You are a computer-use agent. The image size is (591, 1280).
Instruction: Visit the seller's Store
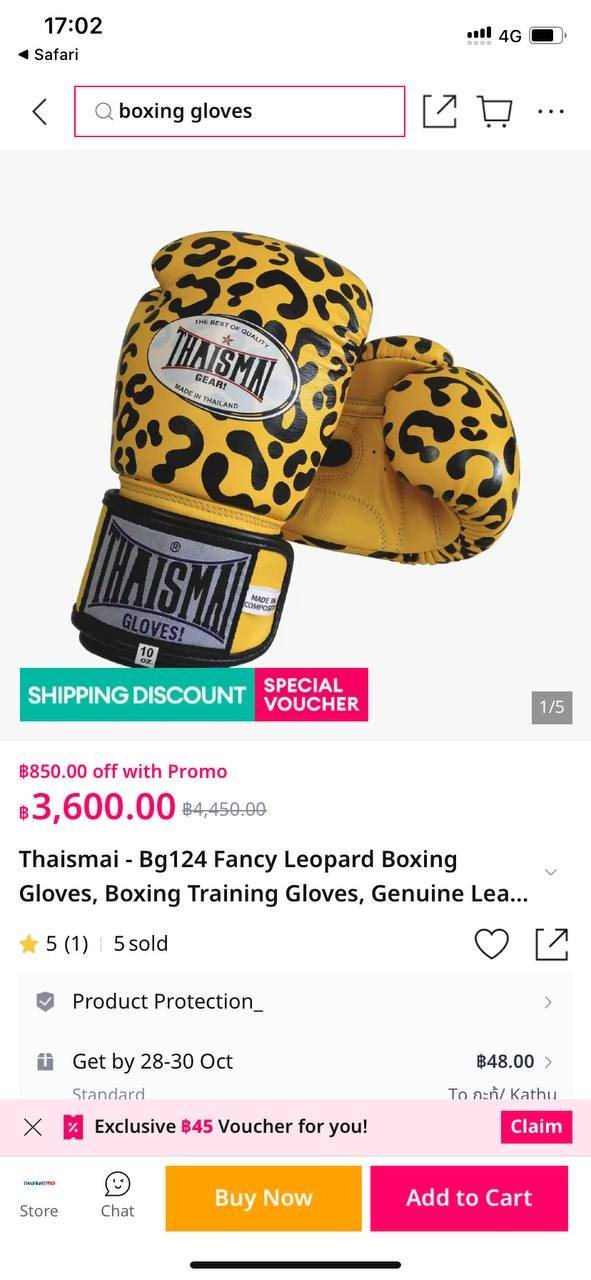[39, 1197]
